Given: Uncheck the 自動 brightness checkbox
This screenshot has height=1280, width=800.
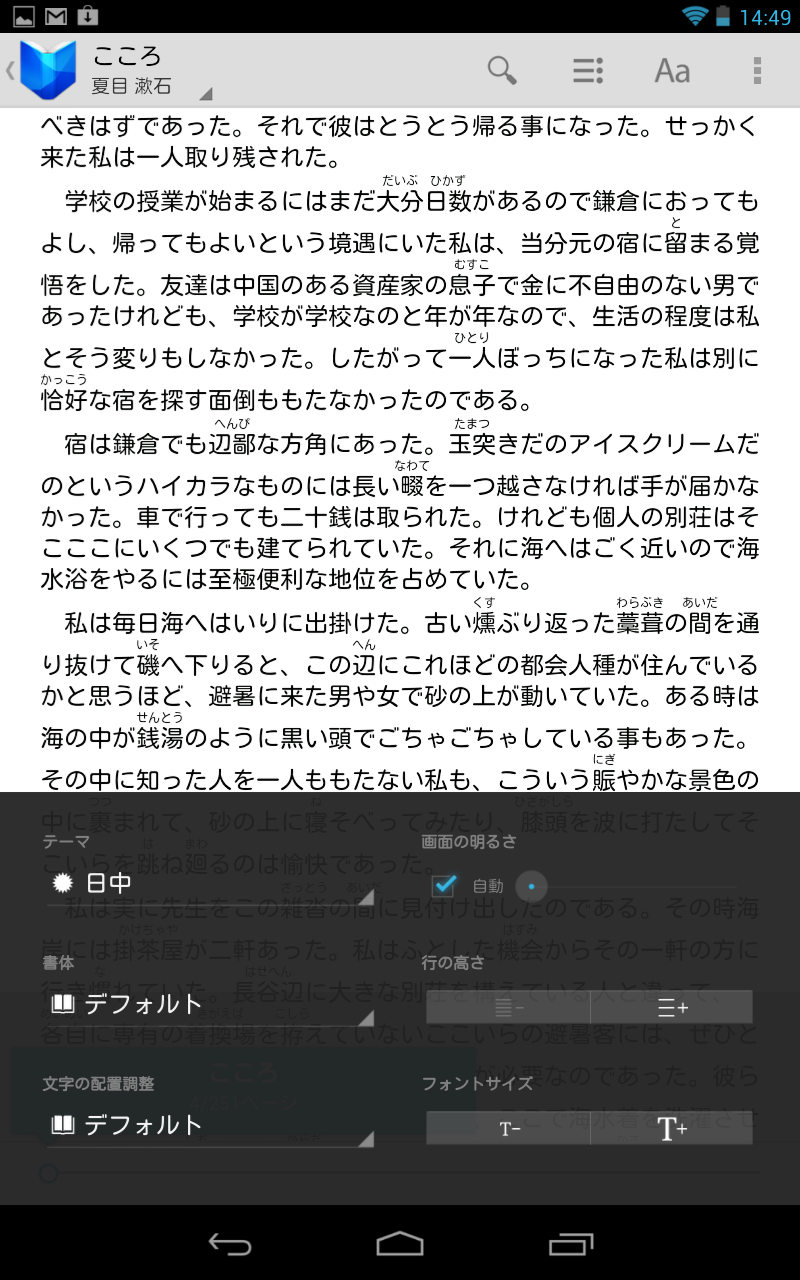Looking at the screenshot, I should tap(444, 885).
